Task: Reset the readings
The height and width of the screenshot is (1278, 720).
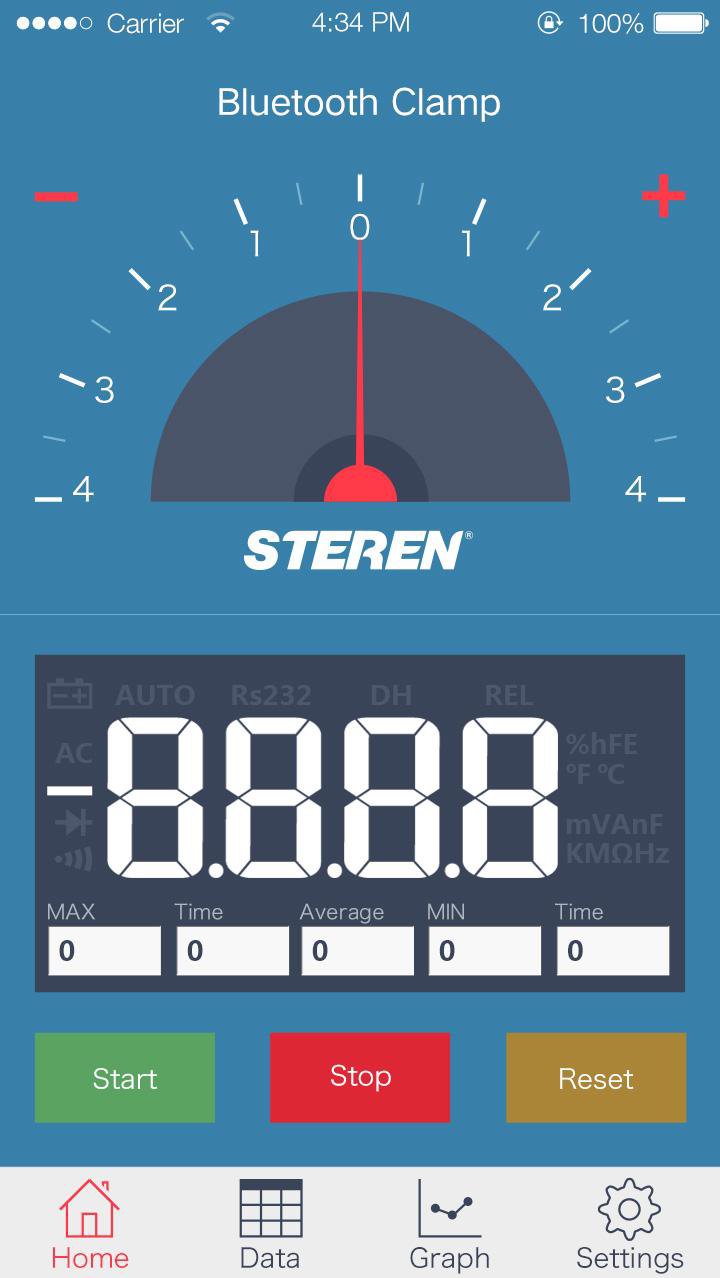Action: (x=596, y=1077)
